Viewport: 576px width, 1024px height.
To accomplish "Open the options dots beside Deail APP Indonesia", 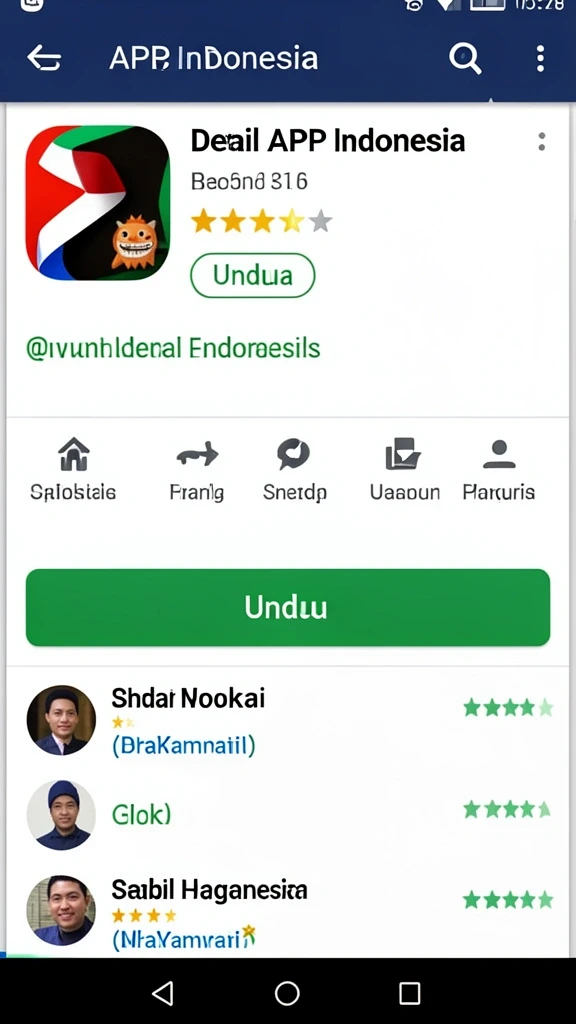I will coord(541,142).
